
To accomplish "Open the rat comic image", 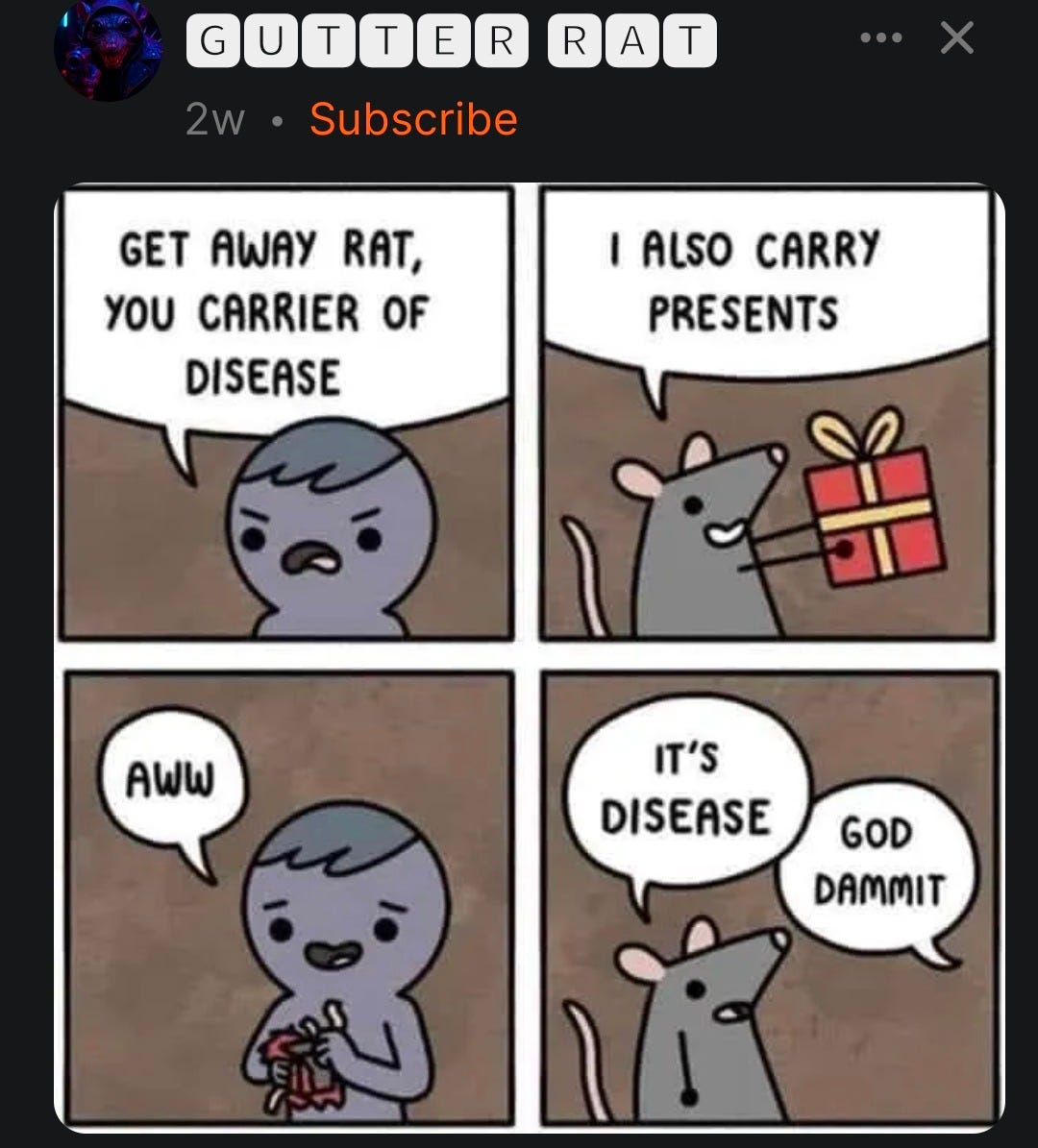I will (529, 657).
